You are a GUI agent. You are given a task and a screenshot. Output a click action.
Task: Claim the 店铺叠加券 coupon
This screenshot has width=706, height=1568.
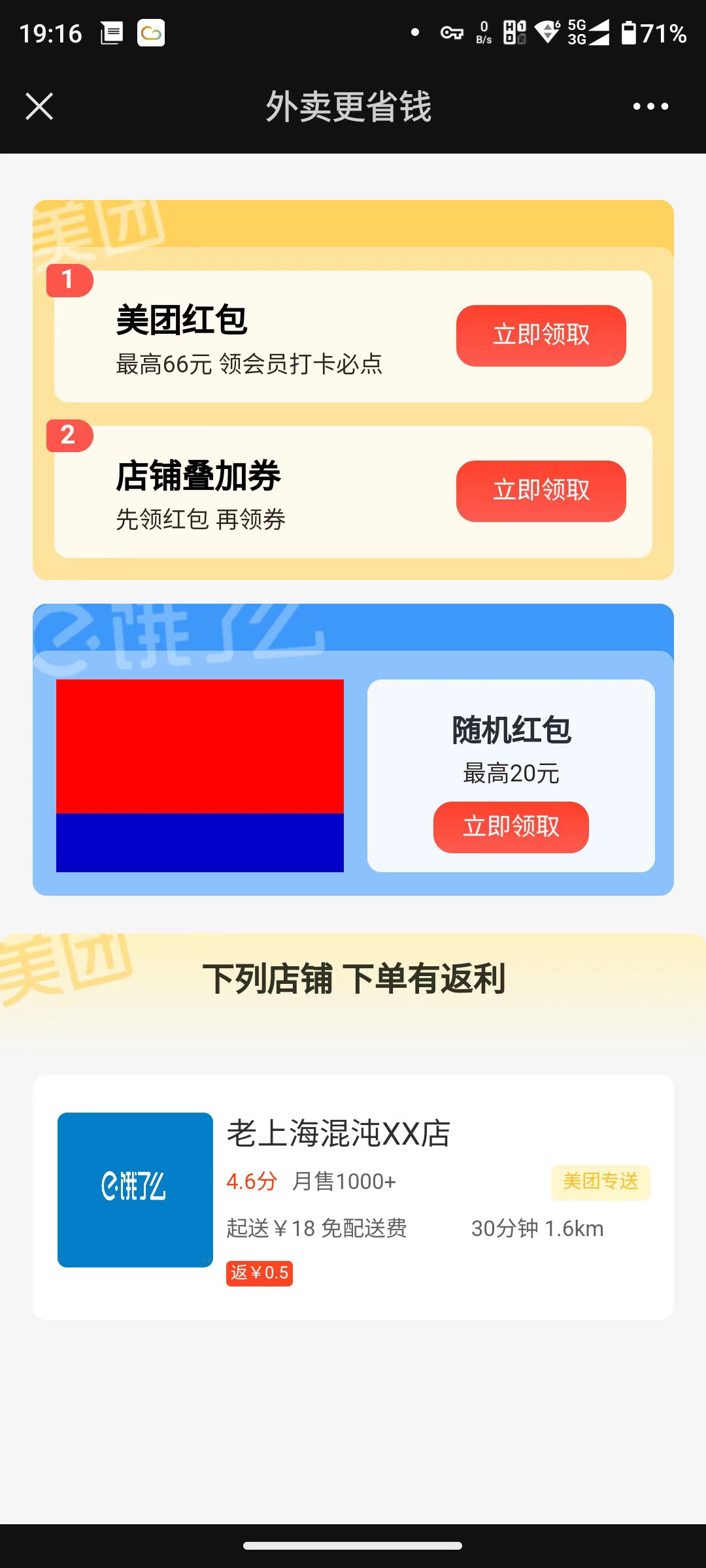541,491
